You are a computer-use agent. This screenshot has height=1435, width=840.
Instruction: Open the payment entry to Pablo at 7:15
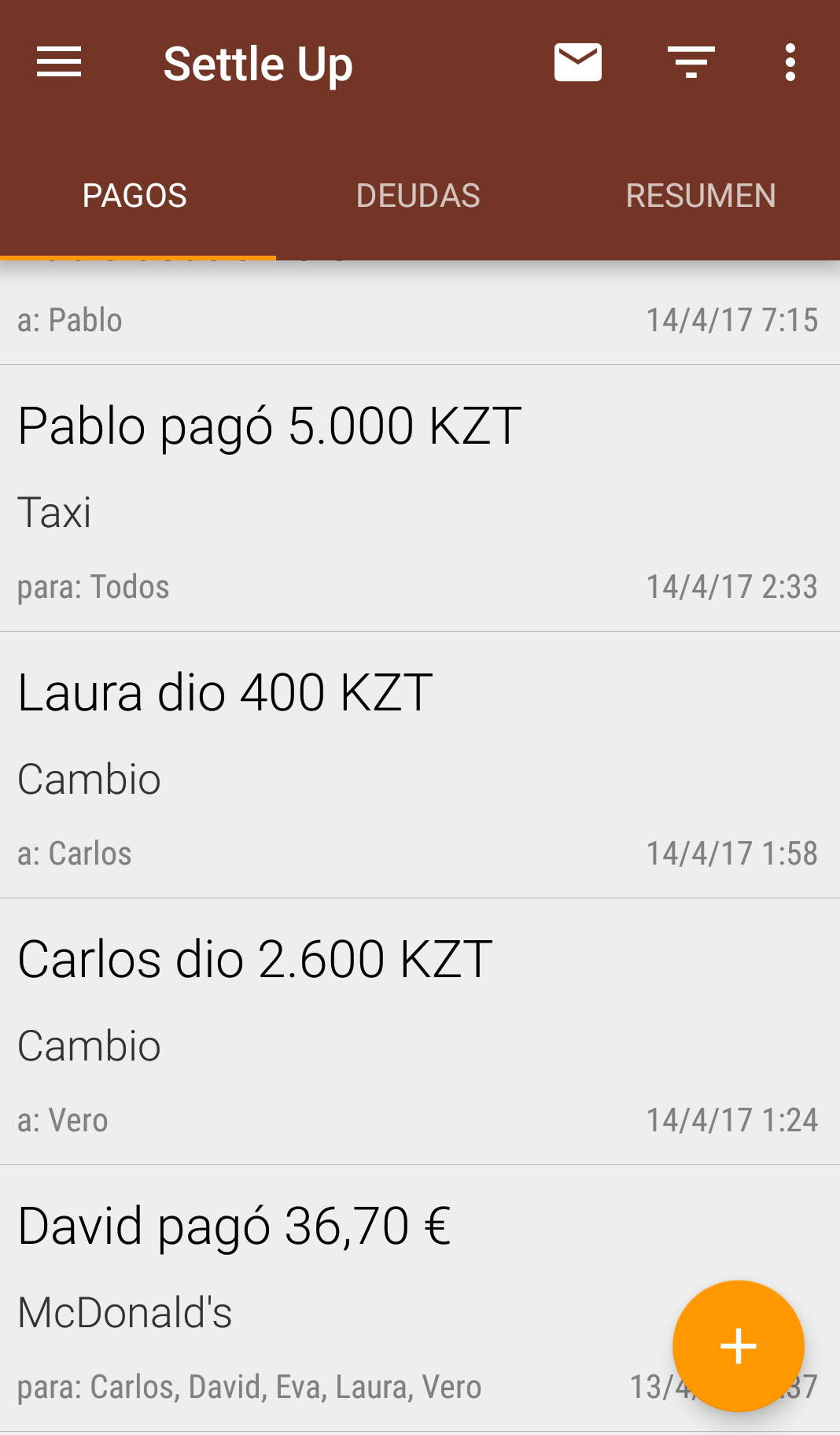(420, 313)
